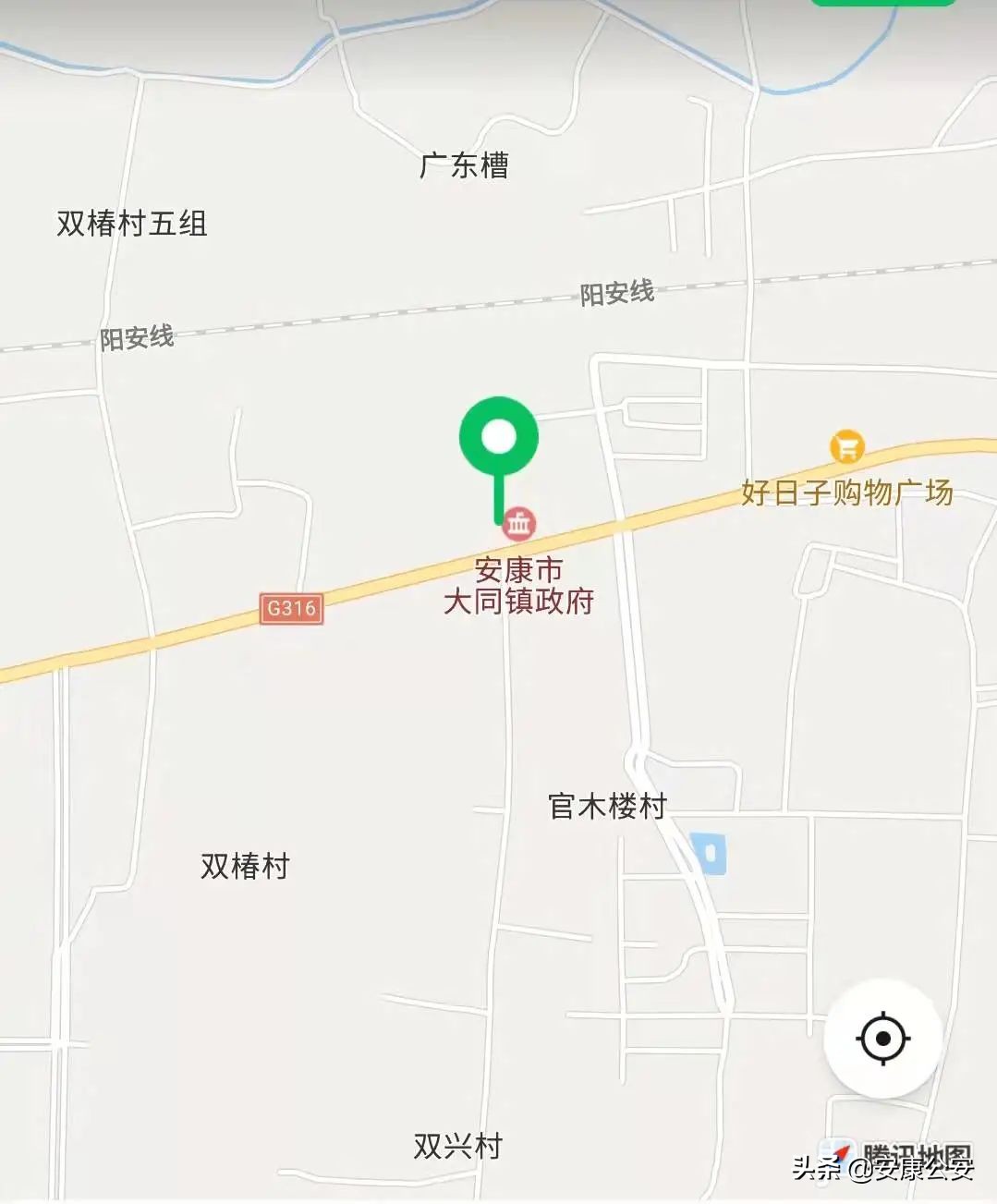997x1204 pixels.
Task: Select the 安康市大同镇政府 government marker
Action: tap(519, 524)
